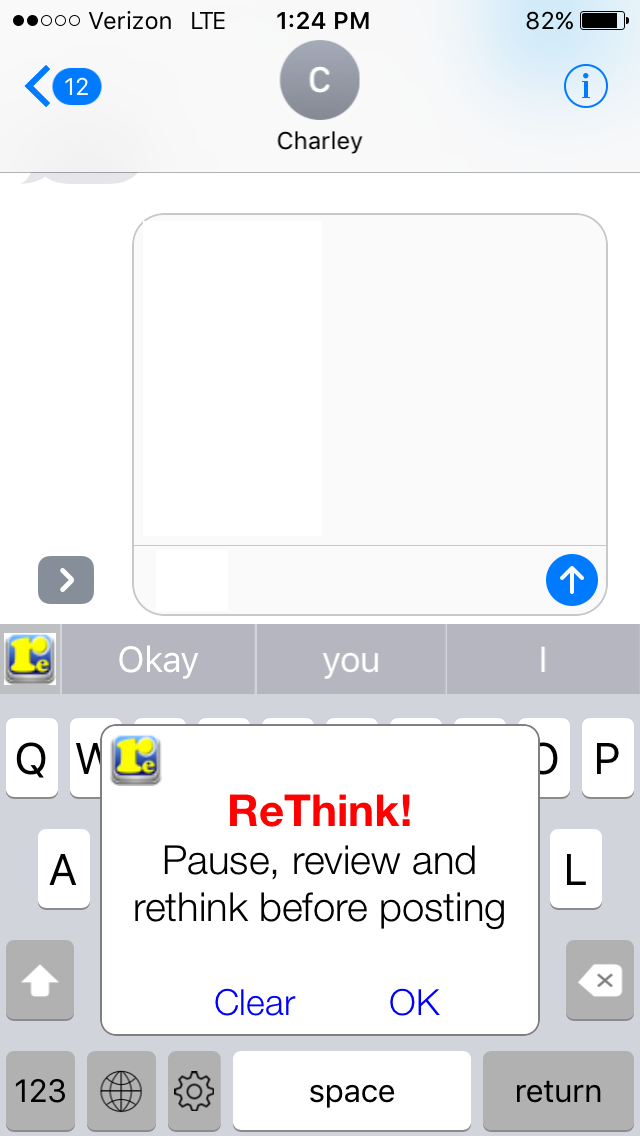Viewport: 640px width, 1136px height.
Task: Expand the apps chevron beside the text field
Action: pos(66,580)
